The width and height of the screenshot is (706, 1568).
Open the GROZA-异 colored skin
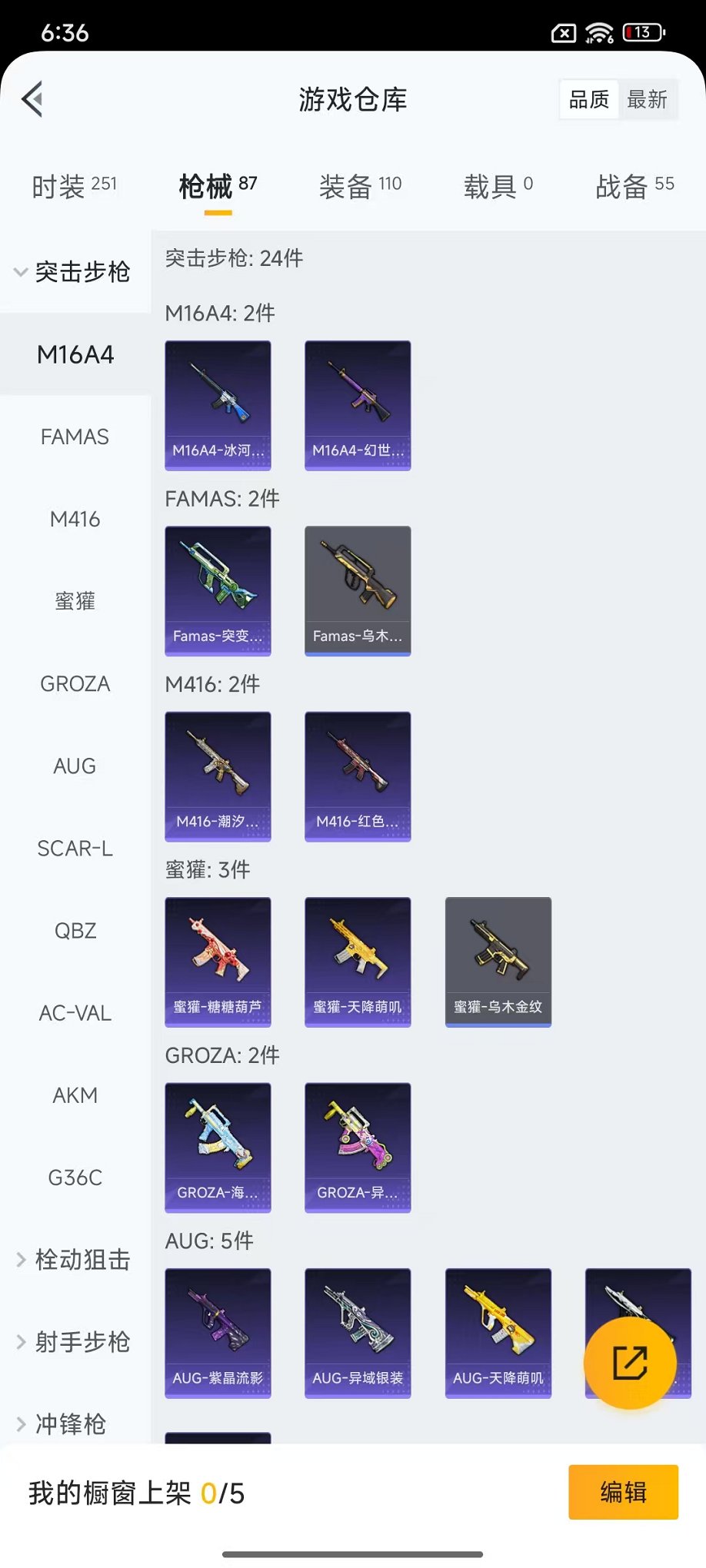[358, 1148]
